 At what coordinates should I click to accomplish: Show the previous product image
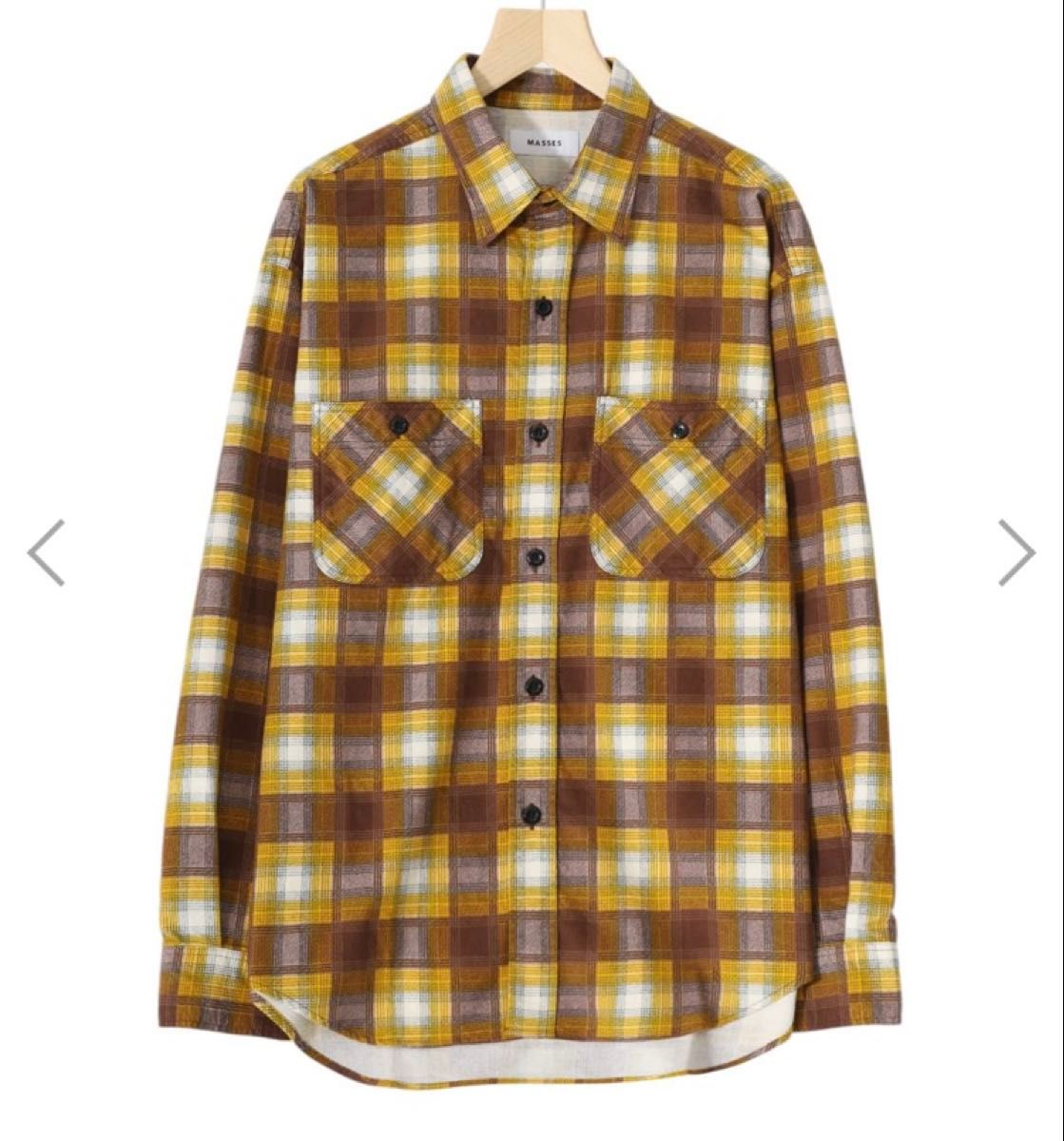coord(46,551)
